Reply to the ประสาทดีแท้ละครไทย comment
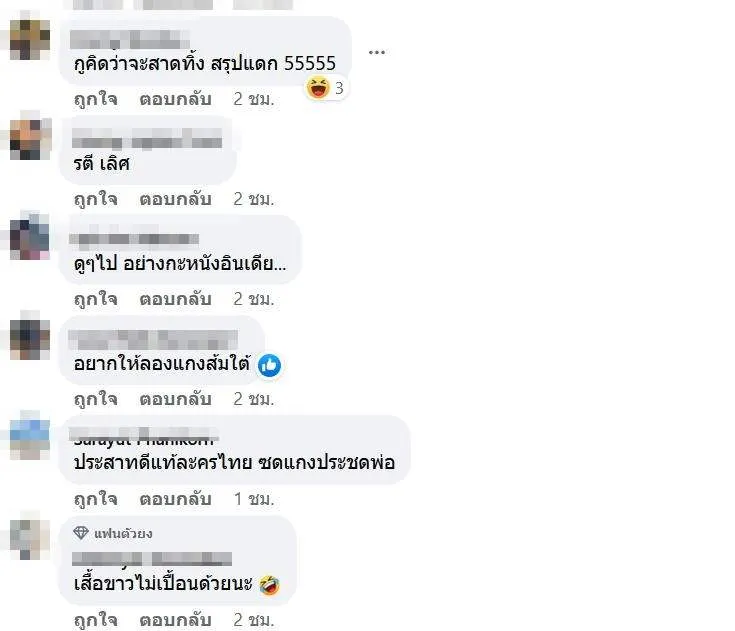Image resolution: width=735 pixels, height=631 pixels. [x=175, y=498]
